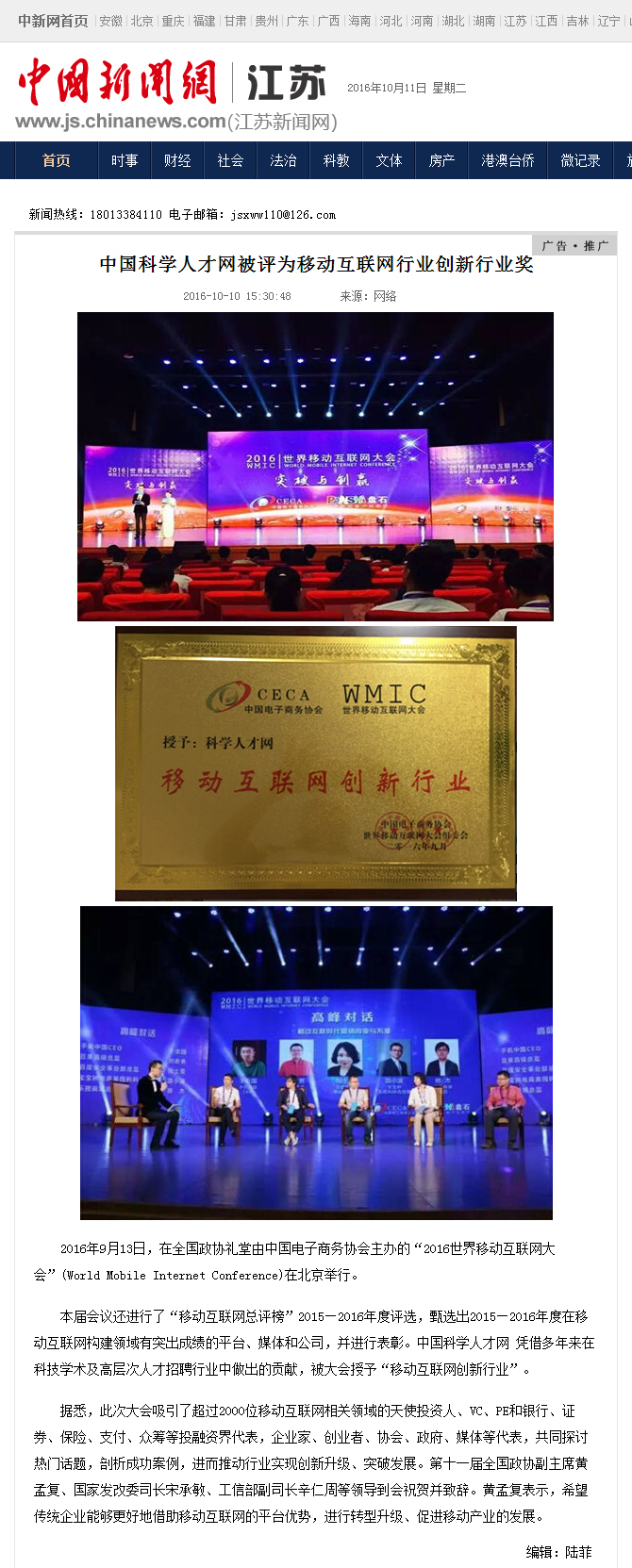Open the 广告・推广 label
Image resolution: width=632 pixels, height=1568 pixels.
pyautogui.click(x=574, y=245)
